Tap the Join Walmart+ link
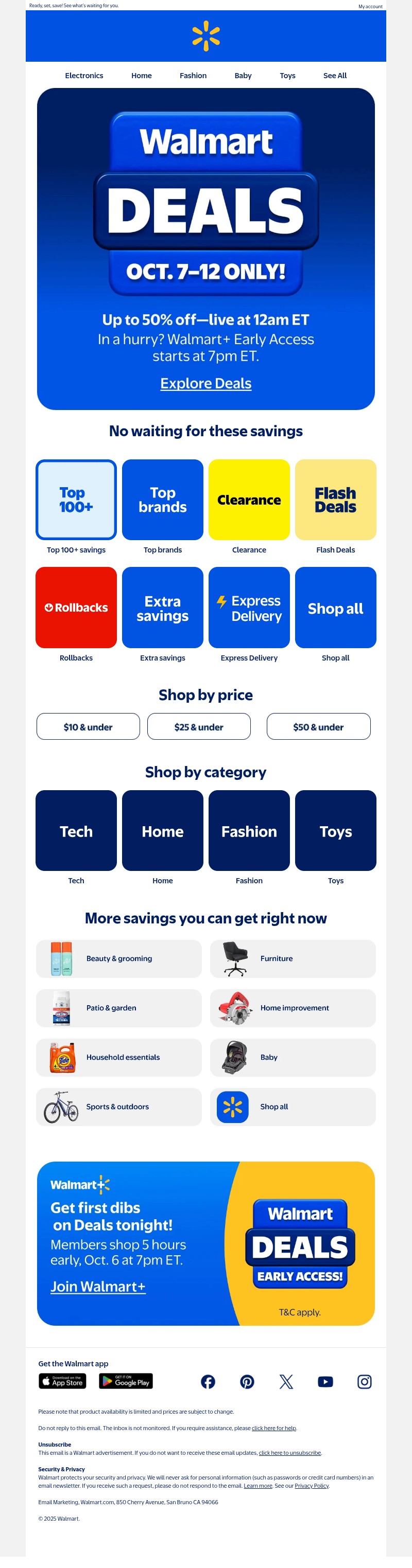The width and height of the screenshot is (412, 1568). pos(98,1286)
